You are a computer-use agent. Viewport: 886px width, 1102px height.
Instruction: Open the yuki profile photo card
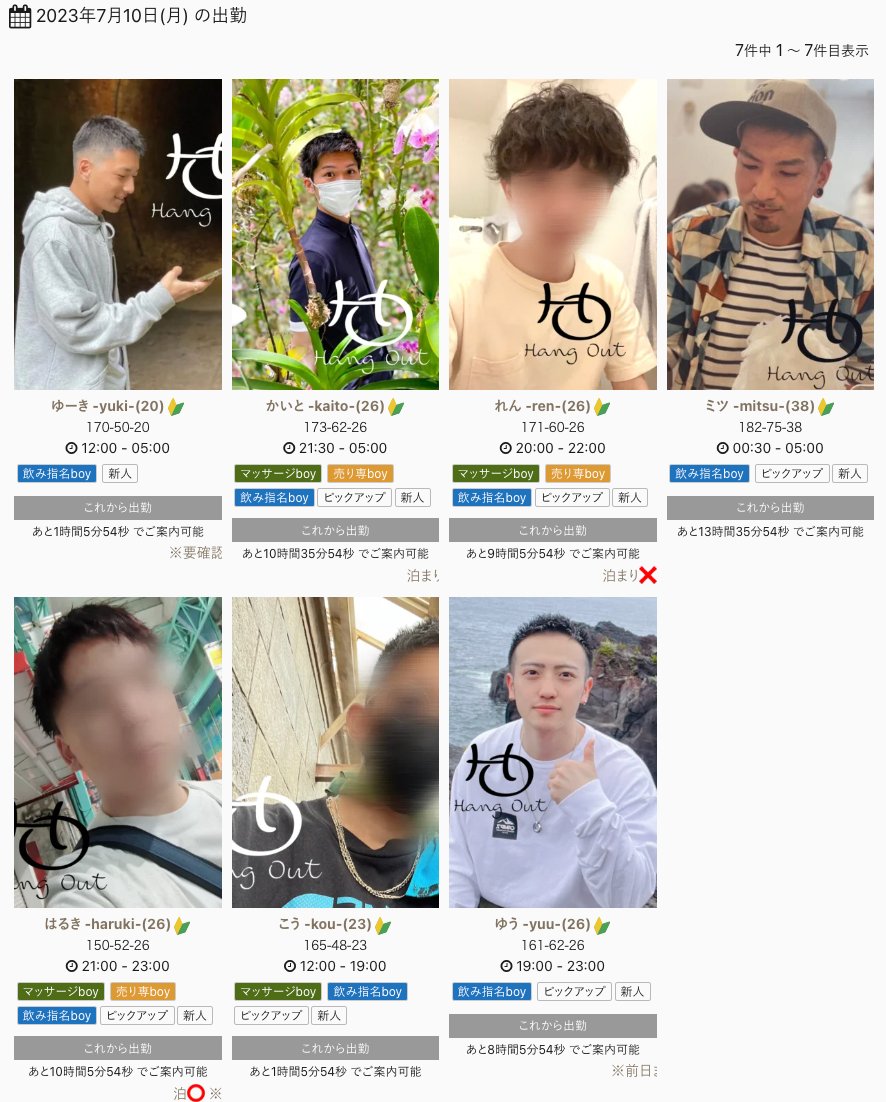coord(118,234)
